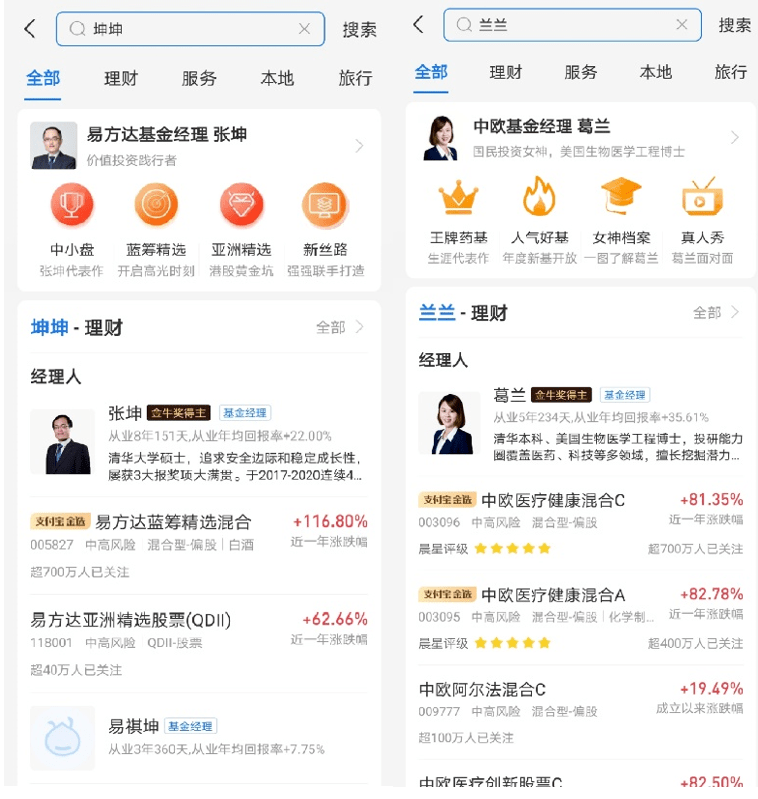This screenshot has width=758, height=799.
Task: Switch to 本地 tab in 兰兰 results
Action: [655, 72]
